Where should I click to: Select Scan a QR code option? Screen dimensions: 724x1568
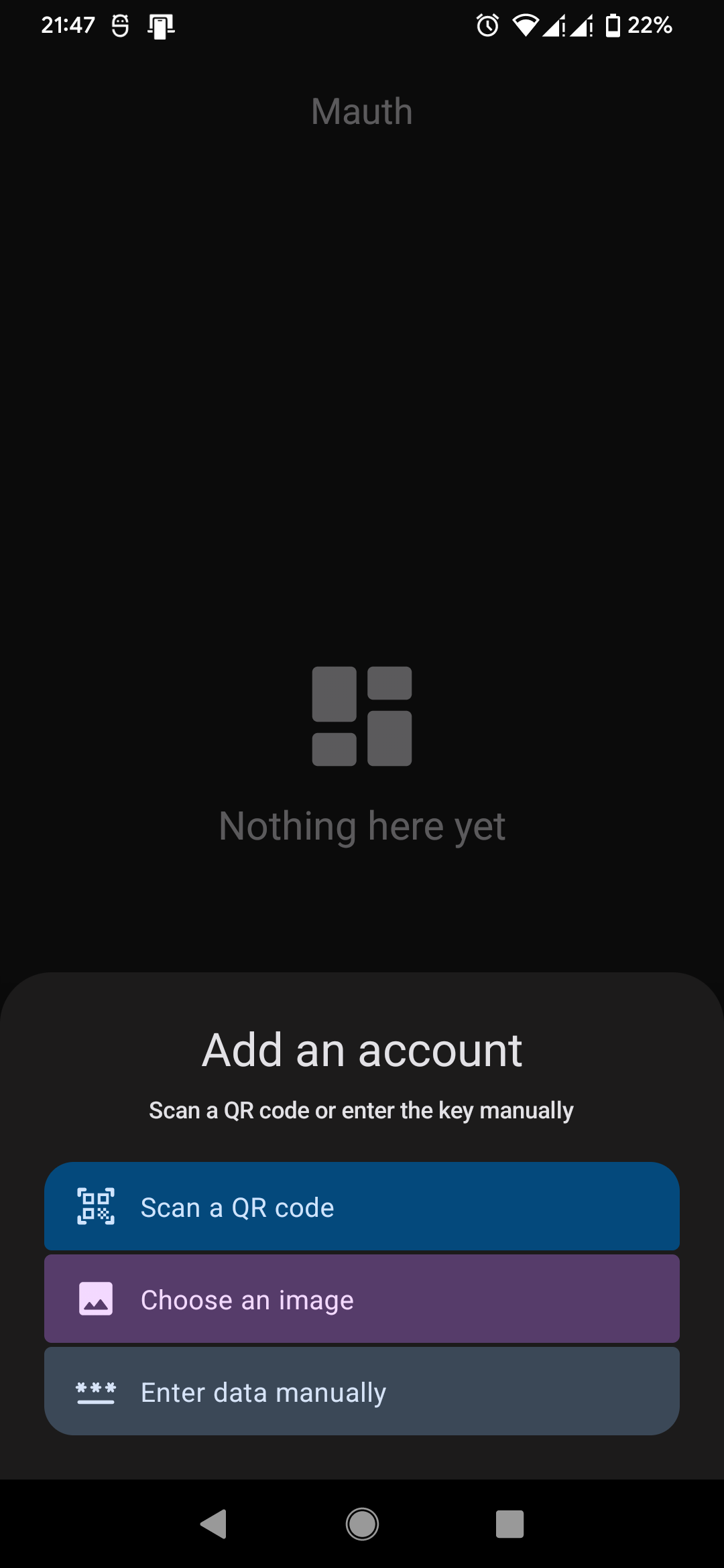[x=362, y=1206]
